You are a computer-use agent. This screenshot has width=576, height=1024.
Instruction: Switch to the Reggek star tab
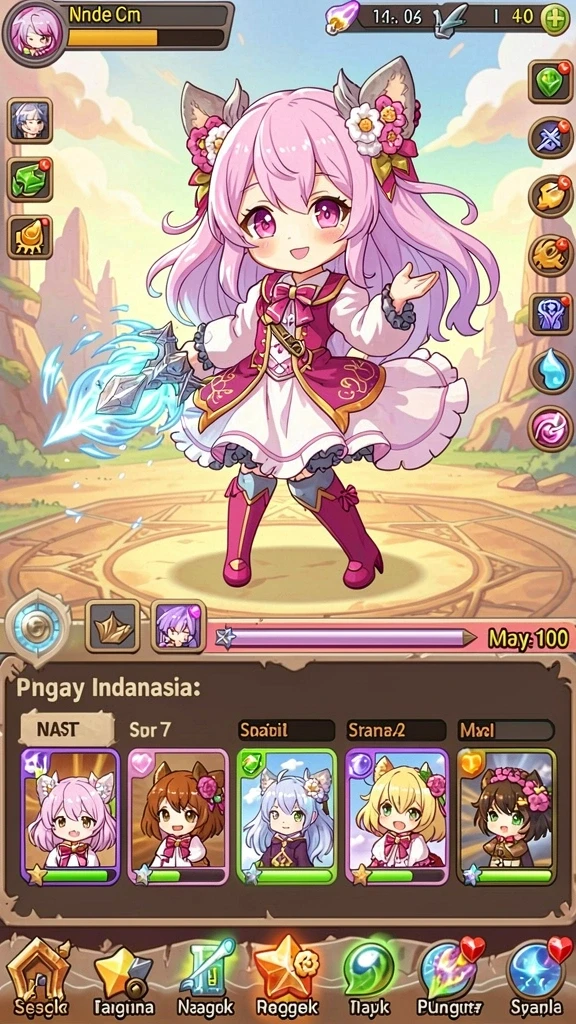[287, 978]
